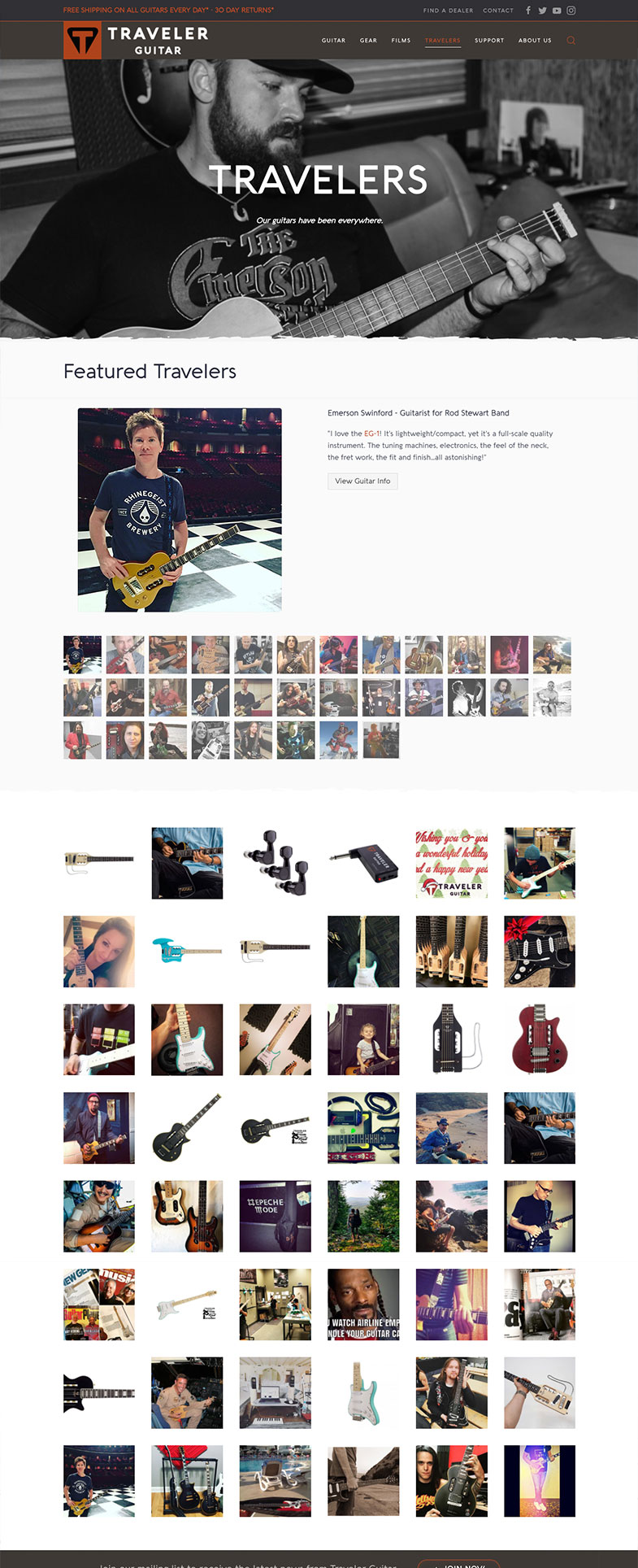This screenshot has width=638, height=1568.
Task: Open the holiday greeting Traveler Guitar tile
Action: click(451, 863)
